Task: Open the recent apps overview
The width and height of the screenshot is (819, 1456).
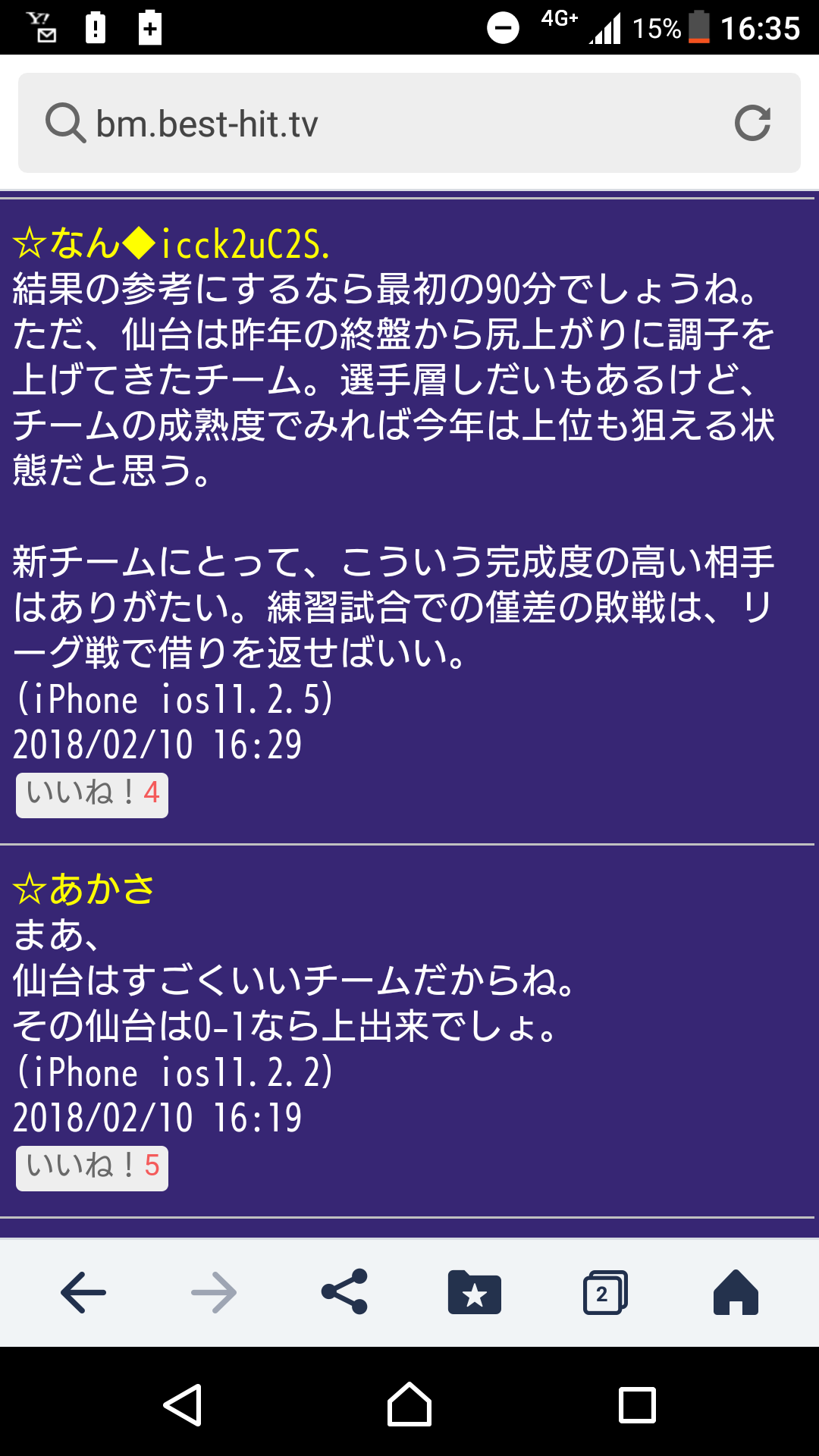Action: pos(637,1404)
